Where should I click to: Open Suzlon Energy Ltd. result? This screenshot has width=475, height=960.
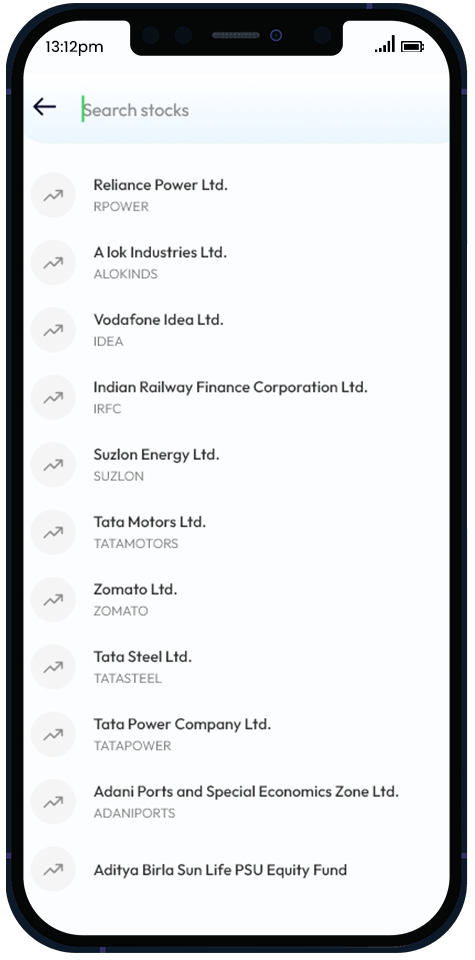[x=236, y=465]
